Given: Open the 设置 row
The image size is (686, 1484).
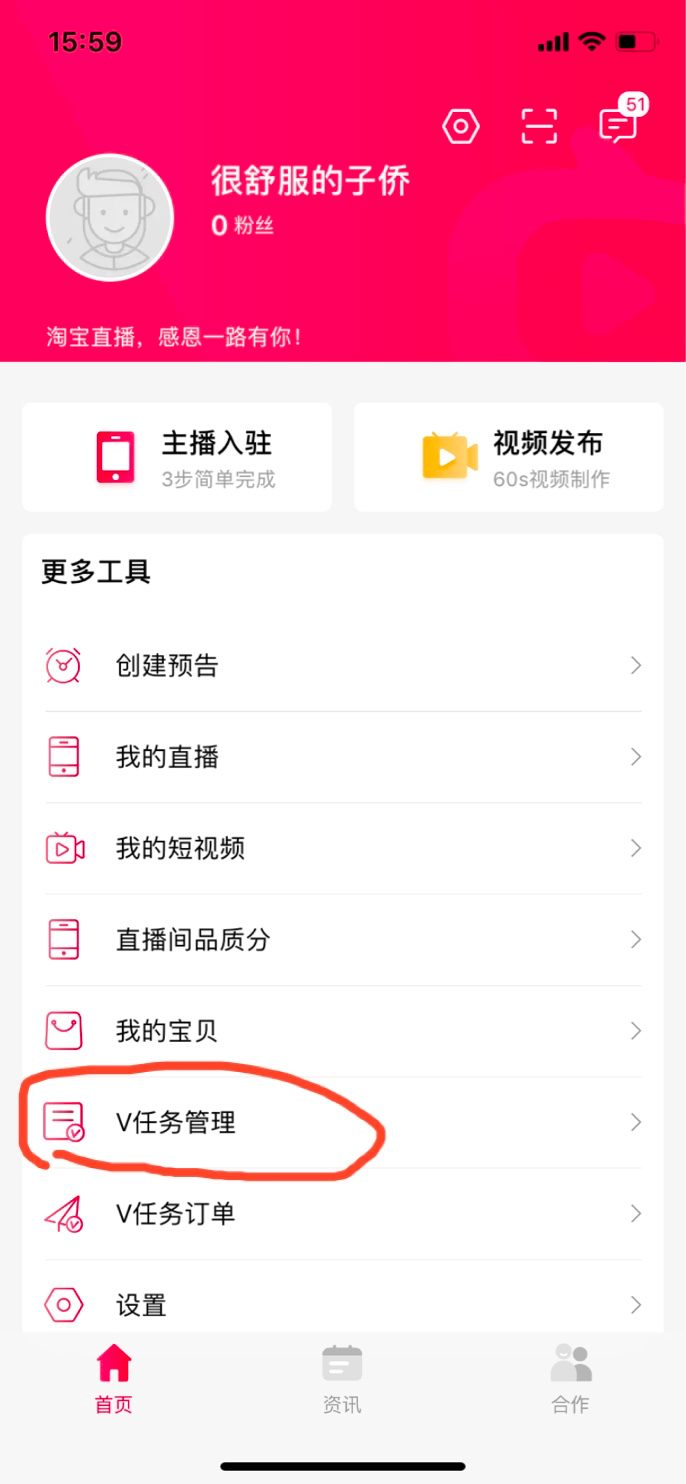Looking at the screenshot, I should click(343, 1304).
